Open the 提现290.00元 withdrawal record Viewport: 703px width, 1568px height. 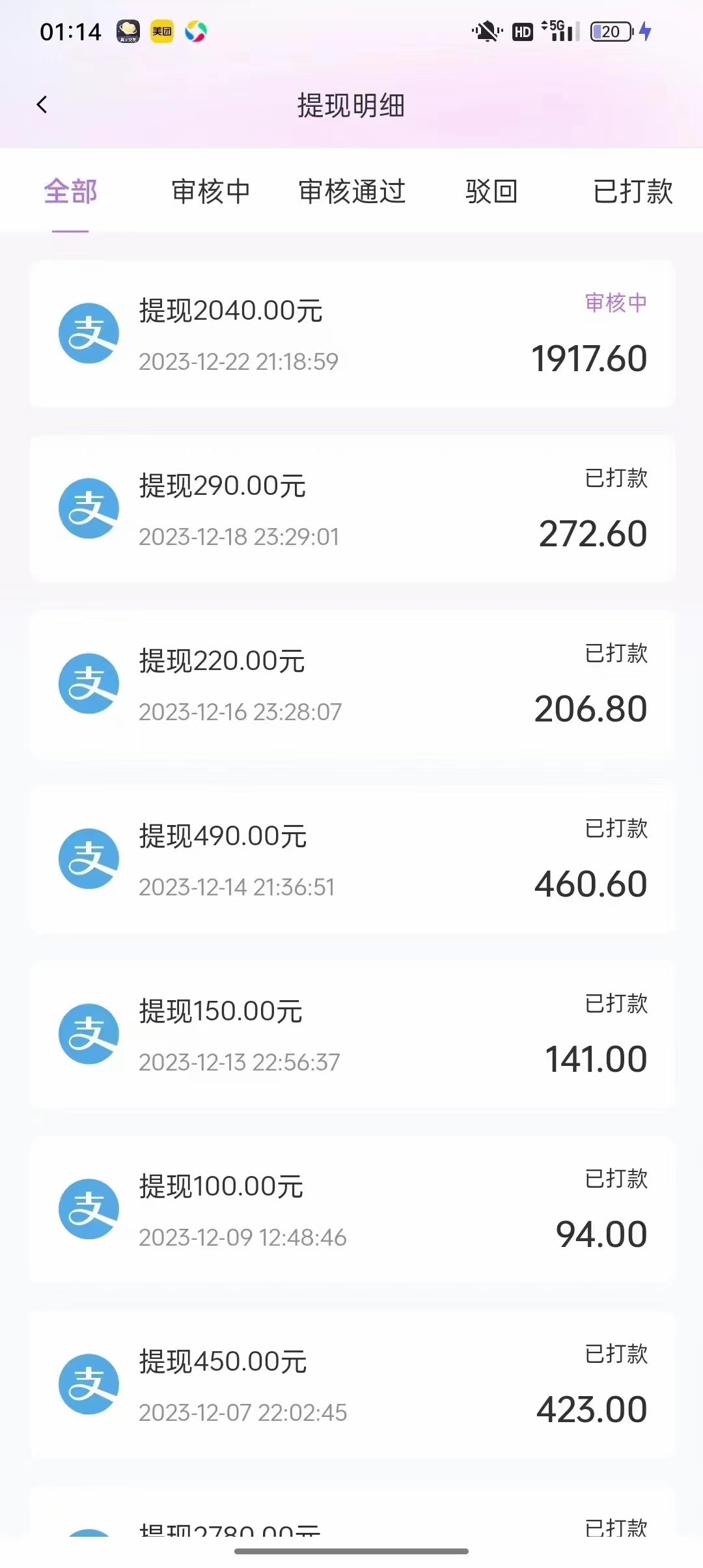point(352,509)
